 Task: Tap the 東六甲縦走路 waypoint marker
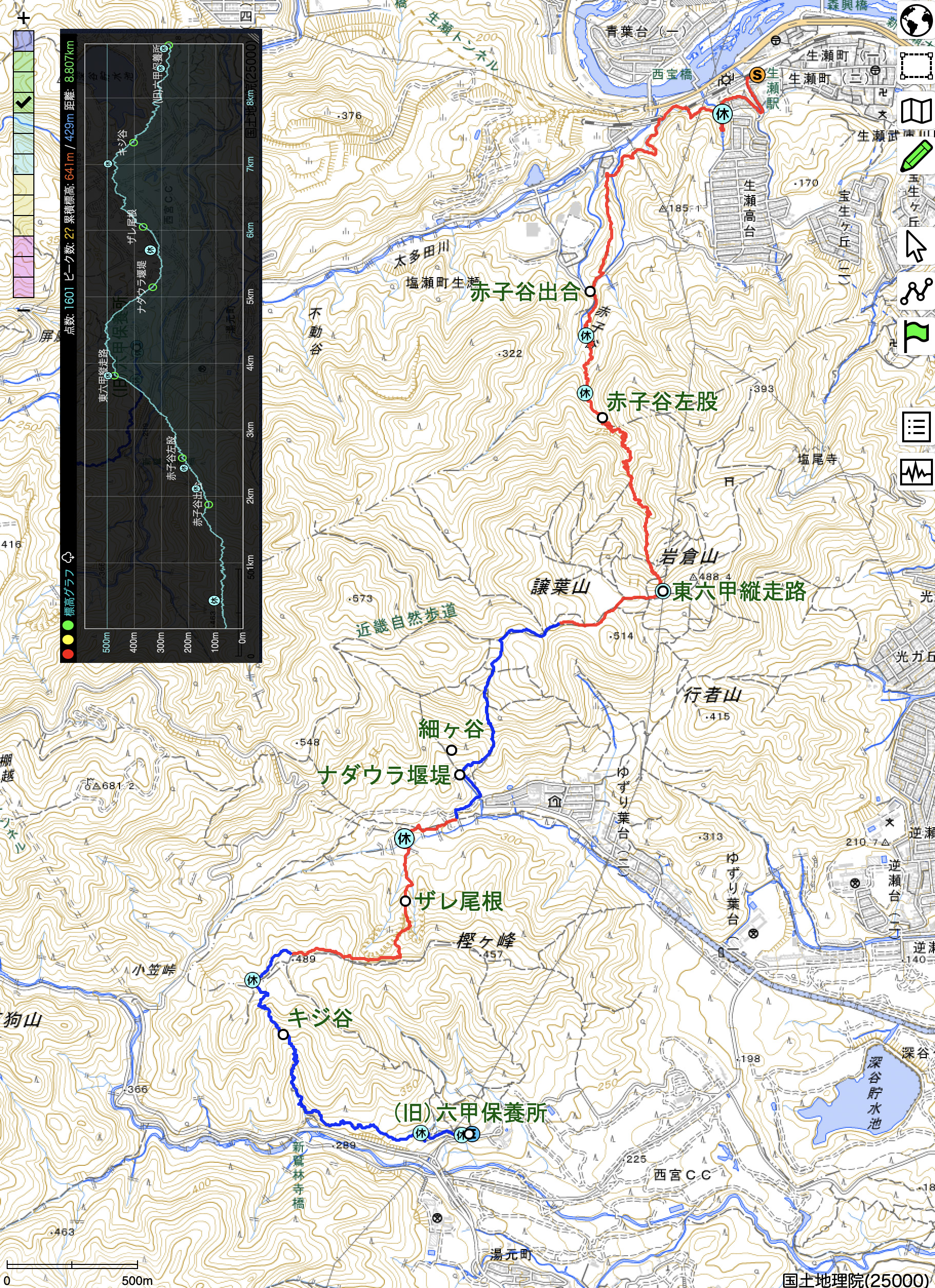click(x=663, y=591)
